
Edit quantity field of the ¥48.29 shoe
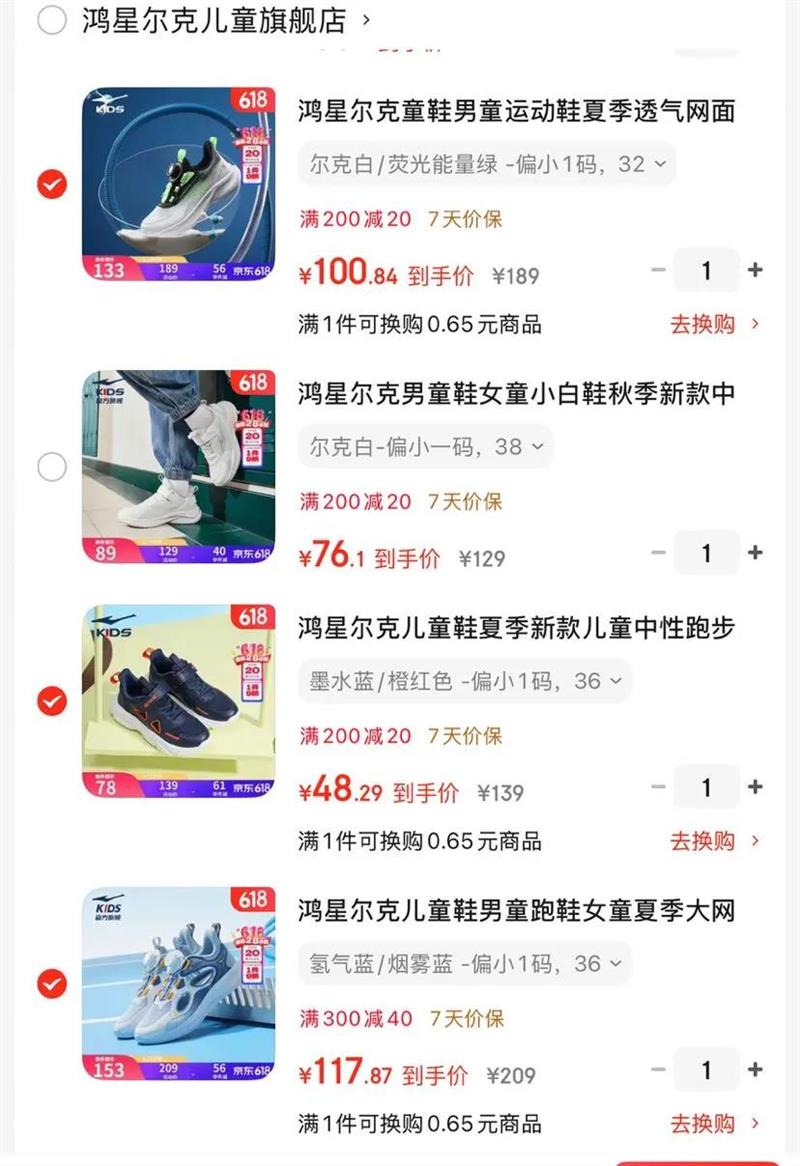[706, 787]
